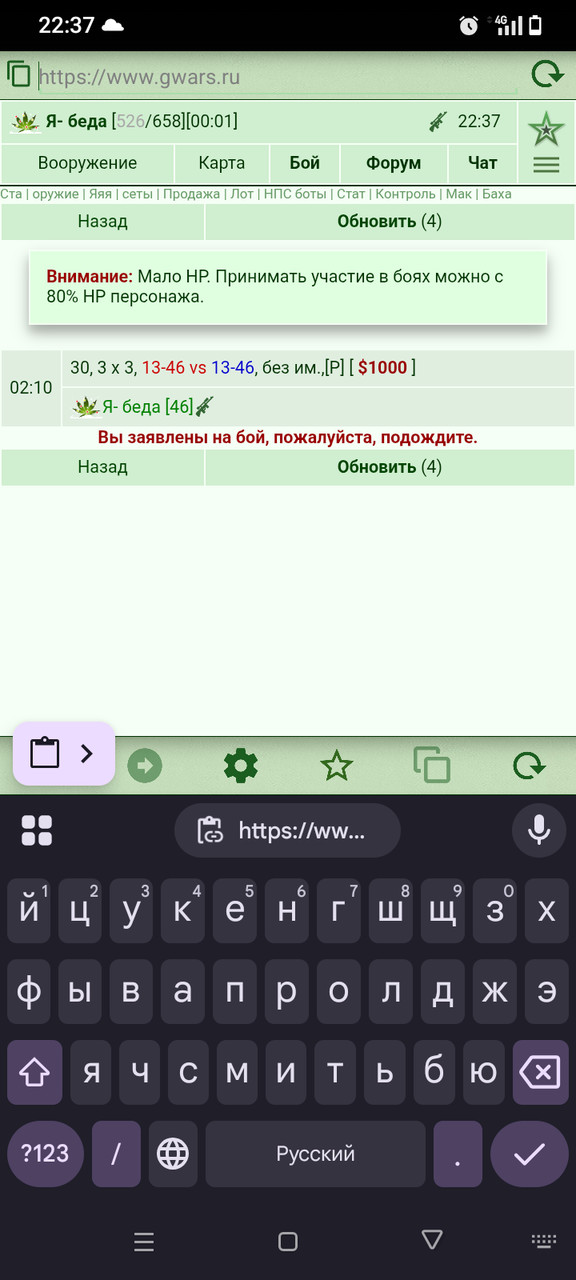Go to the Бой tab

tap(305, 163)
